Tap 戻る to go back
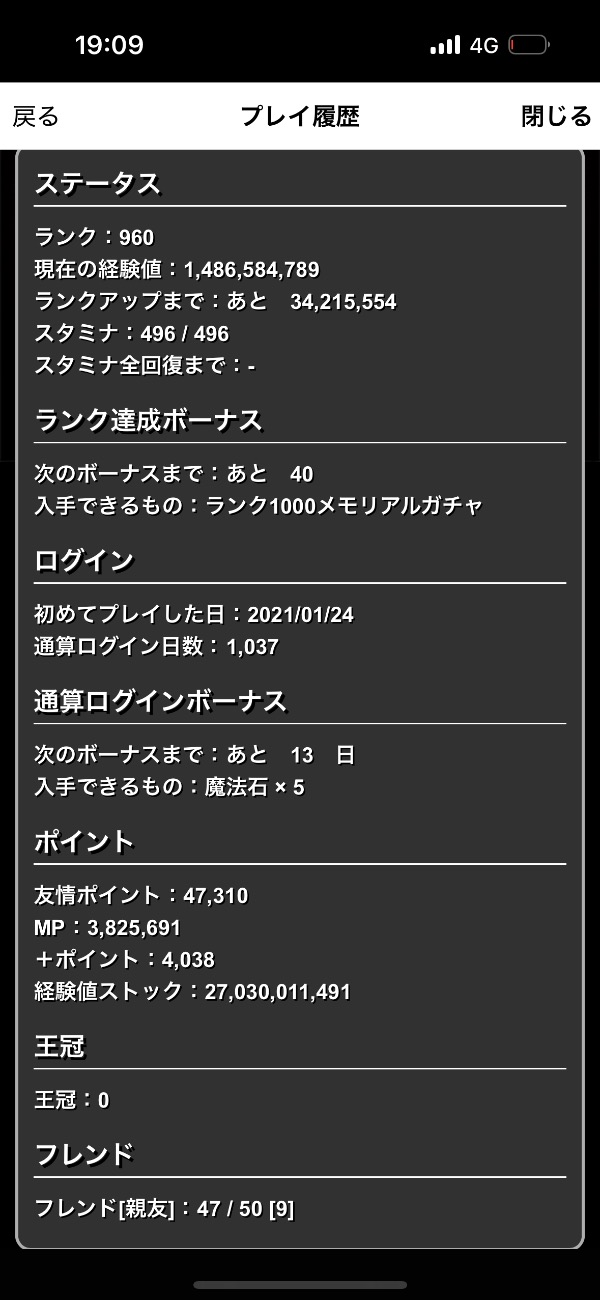This screenshot has height=1300, width=600. [36, 116]
